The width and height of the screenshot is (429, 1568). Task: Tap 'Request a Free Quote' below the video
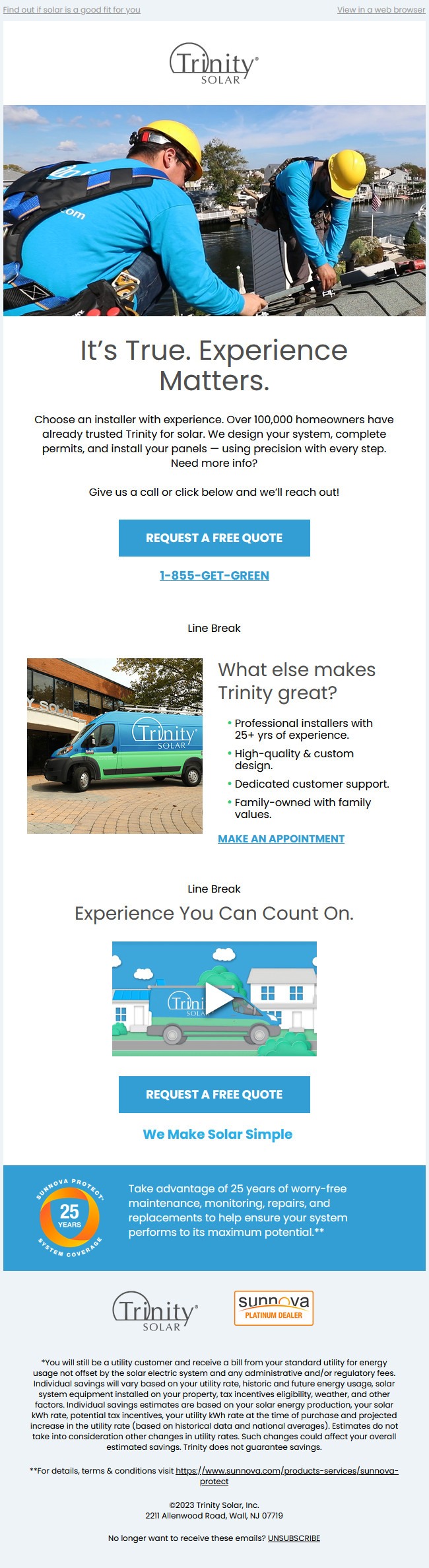(x=214, y=1095)
